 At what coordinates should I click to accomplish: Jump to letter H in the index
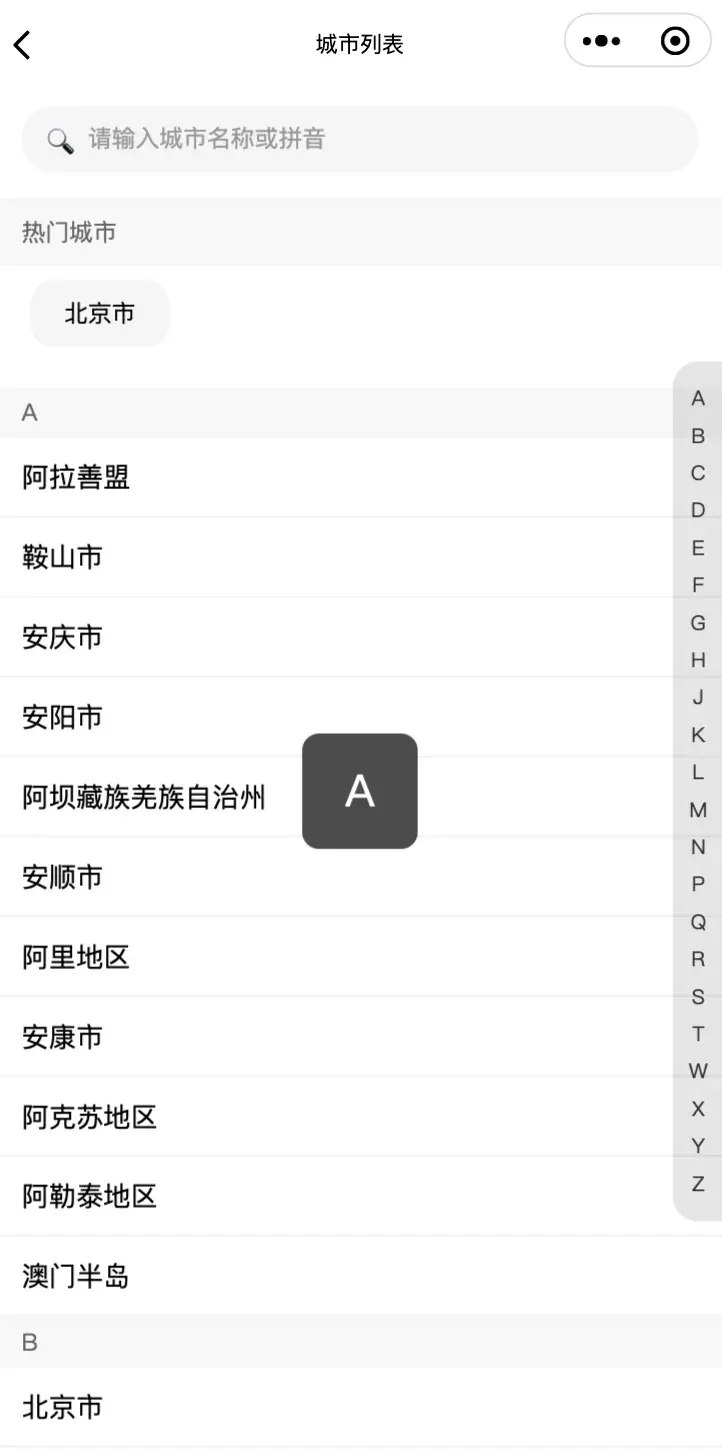698,660
